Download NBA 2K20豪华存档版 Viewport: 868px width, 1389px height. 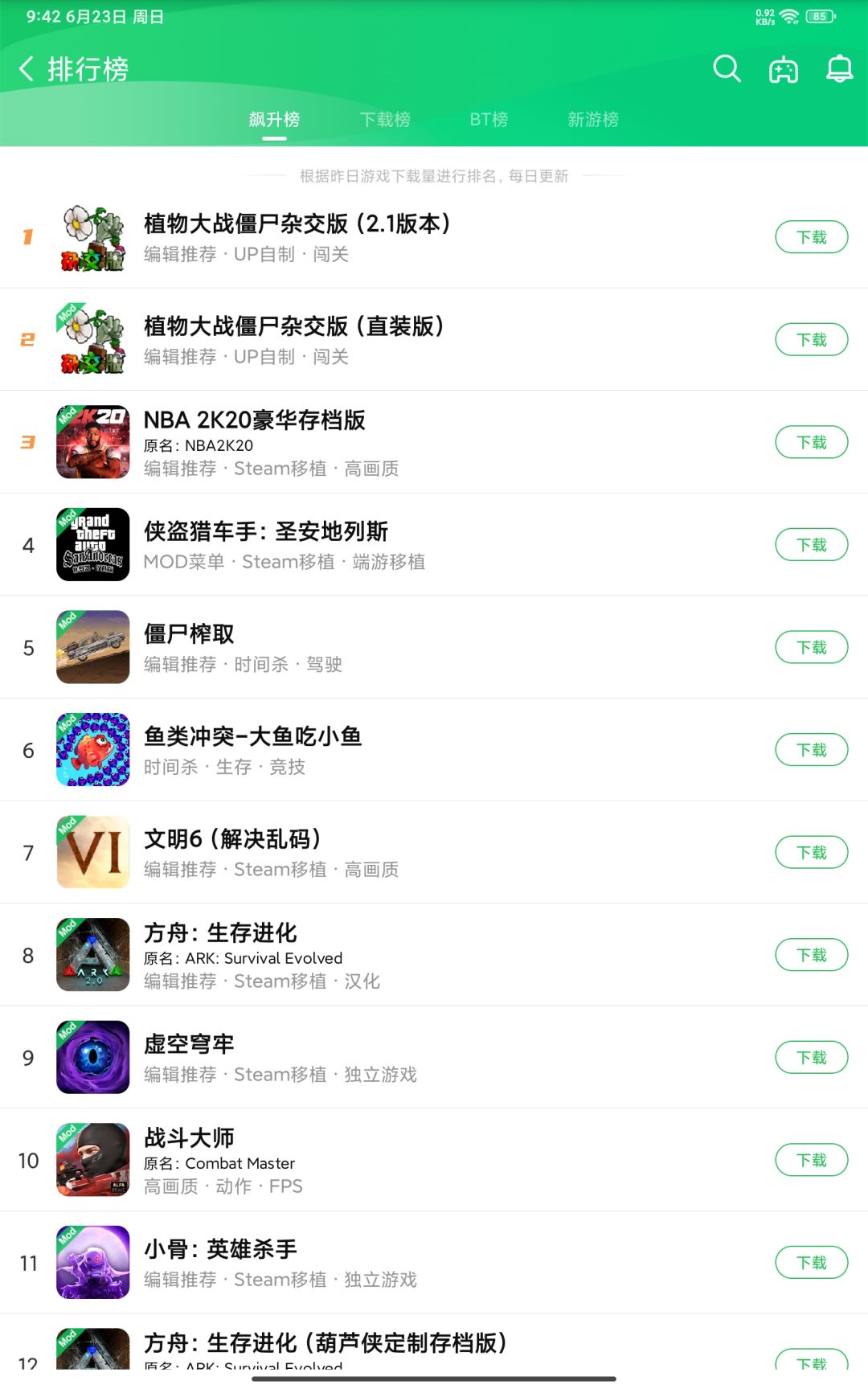pyautogui.click(x=811, y=442)
